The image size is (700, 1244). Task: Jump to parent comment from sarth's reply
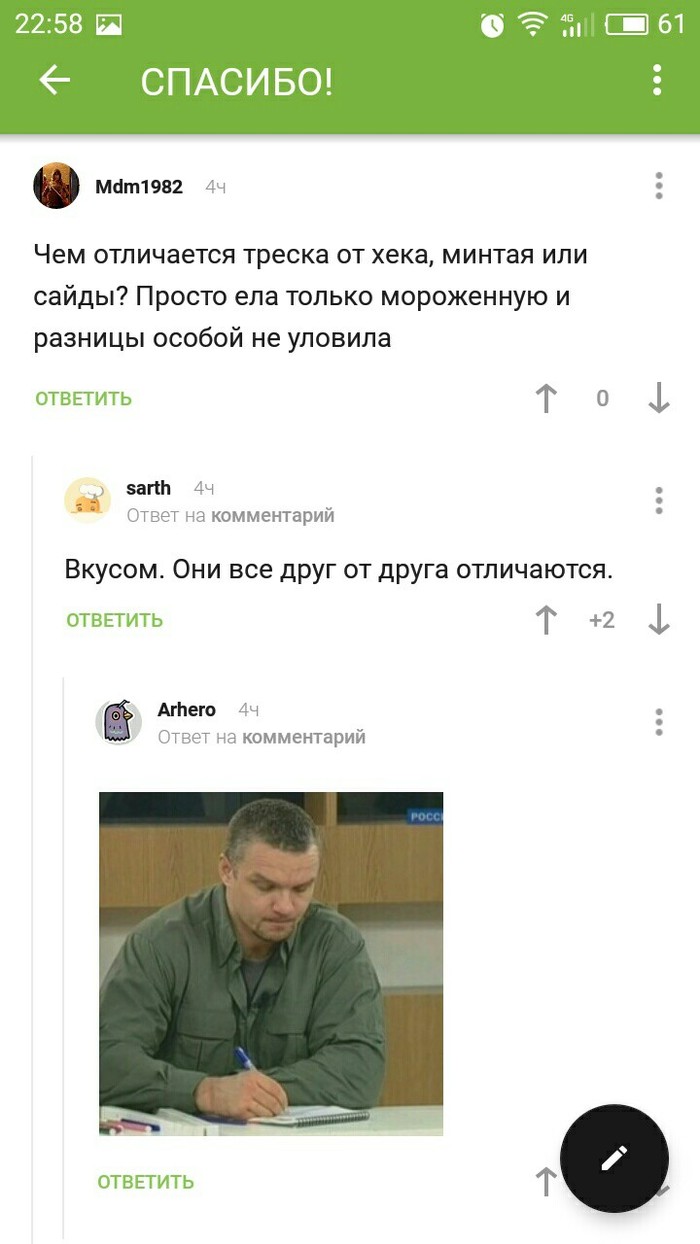[272, 516]
